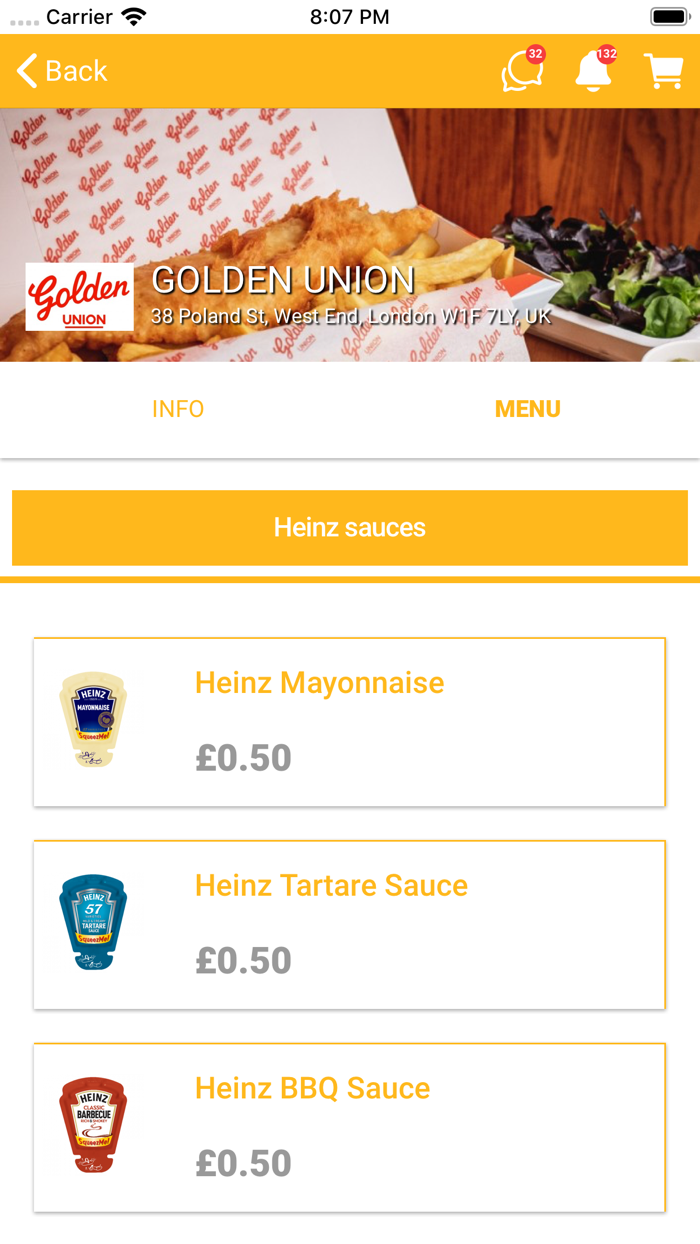Viewport: 700px width, 1244px height.
Task: Switch to the INFO tab
Action: pos(178,409)
